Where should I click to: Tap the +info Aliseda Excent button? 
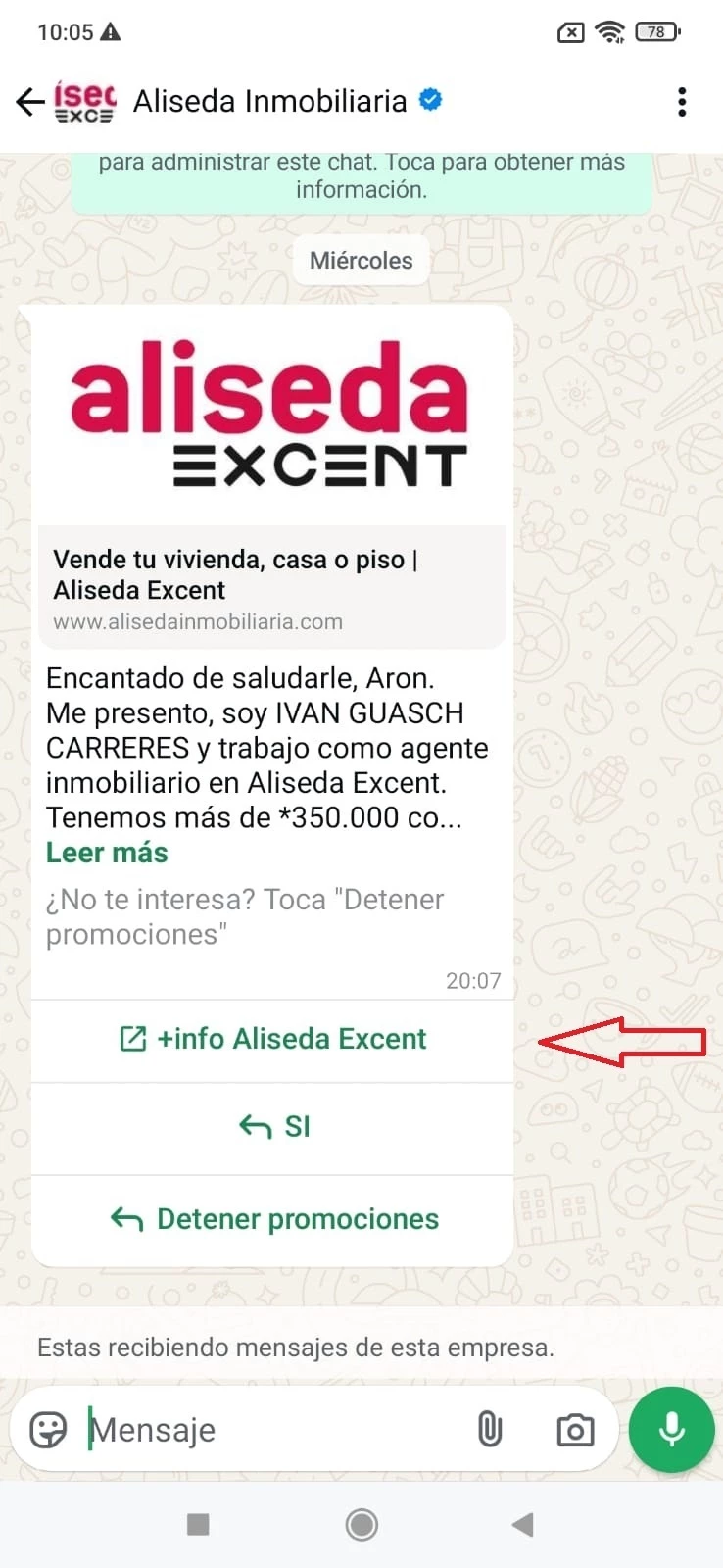pos(272,1039)
